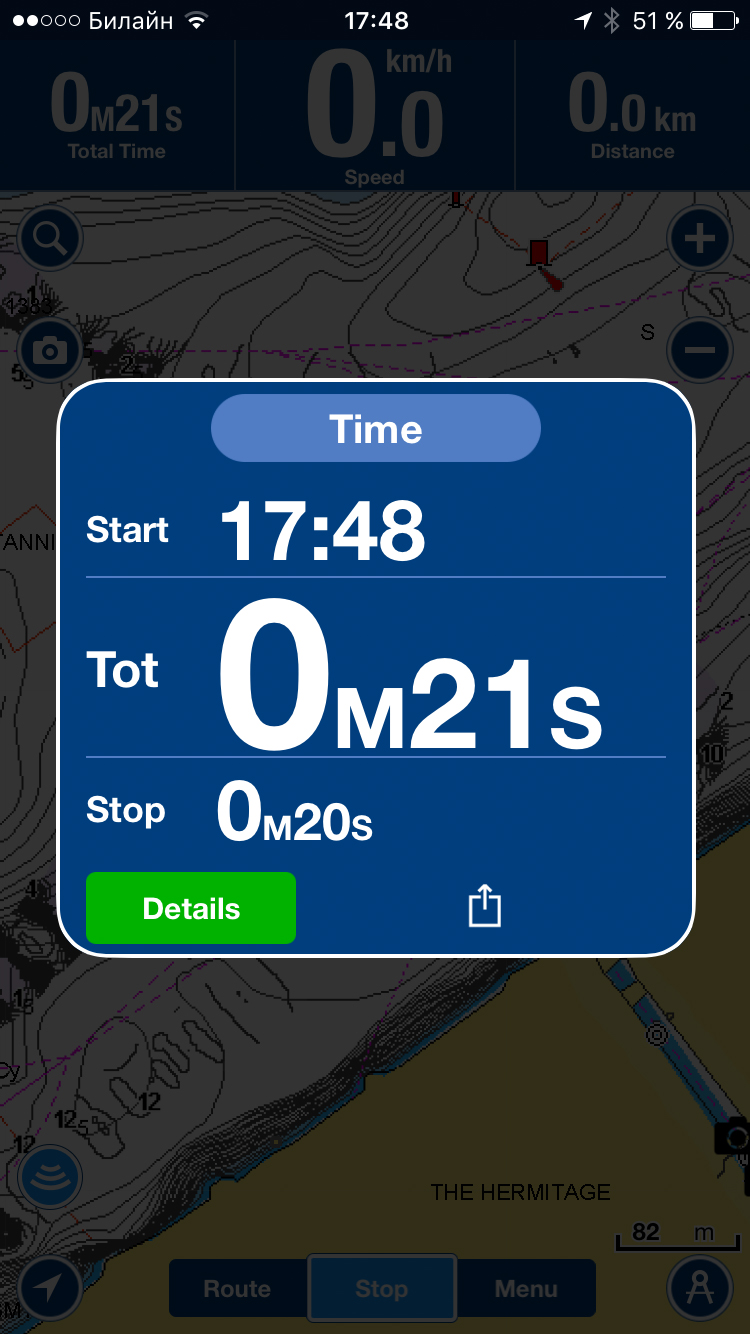Center the map on current location arrow

click(48, 1289)
